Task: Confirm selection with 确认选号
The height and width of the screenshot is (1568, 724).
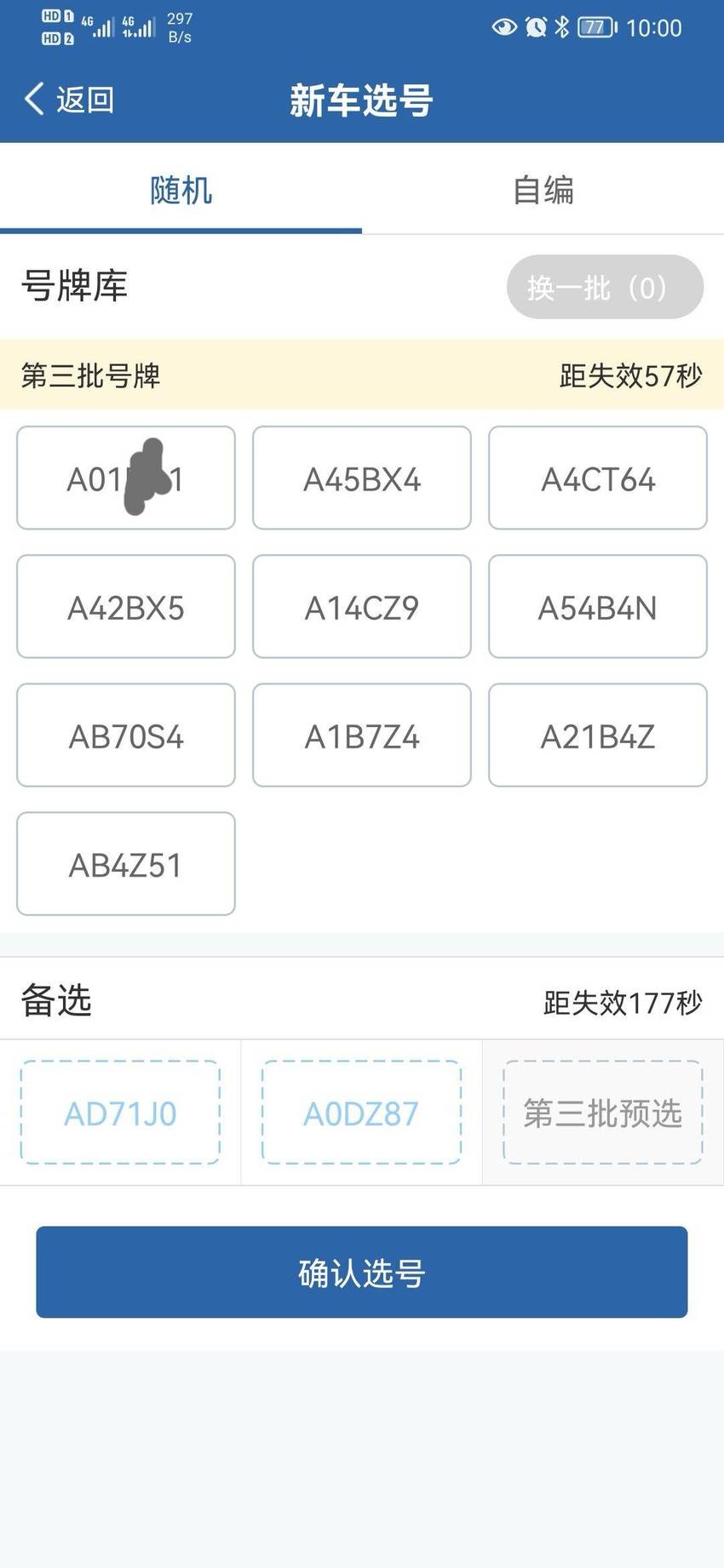Action: (362, 1273)
